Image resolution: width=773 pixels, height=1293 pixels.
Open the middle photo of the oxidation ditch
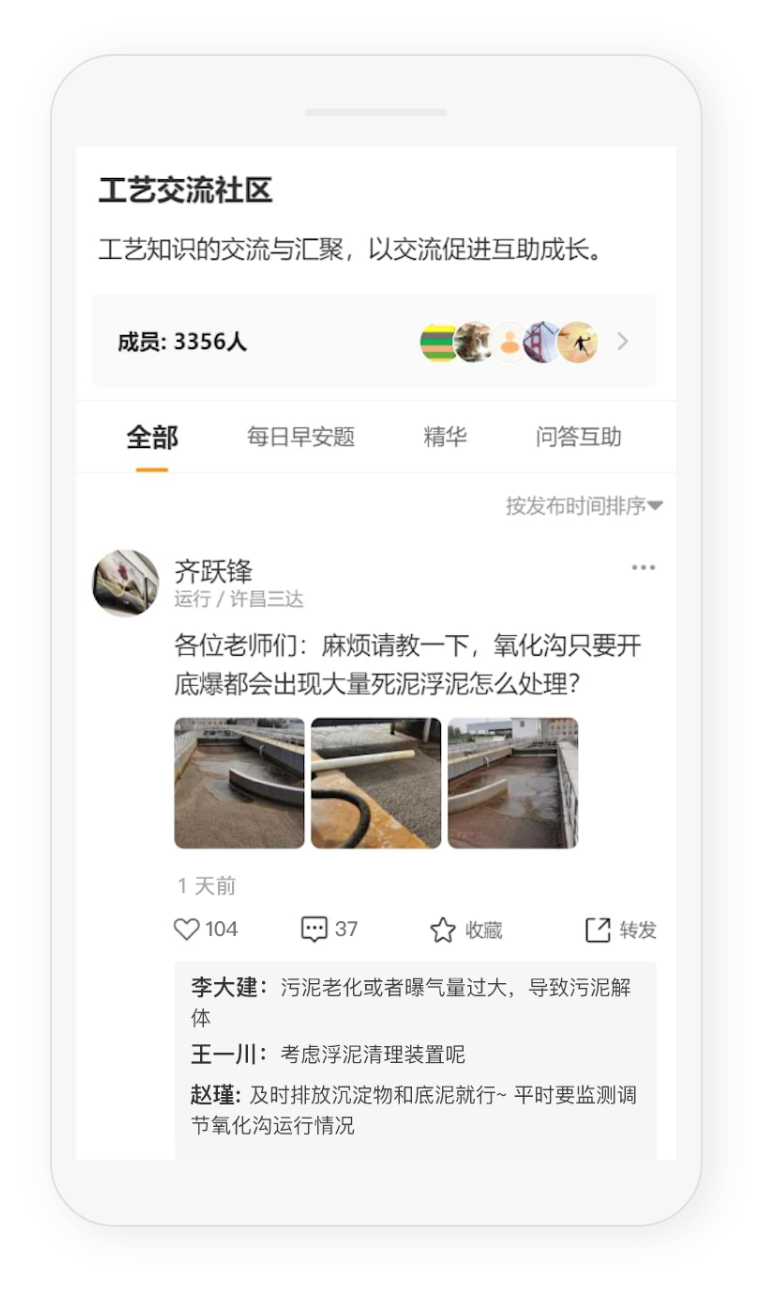pos(377,782)
